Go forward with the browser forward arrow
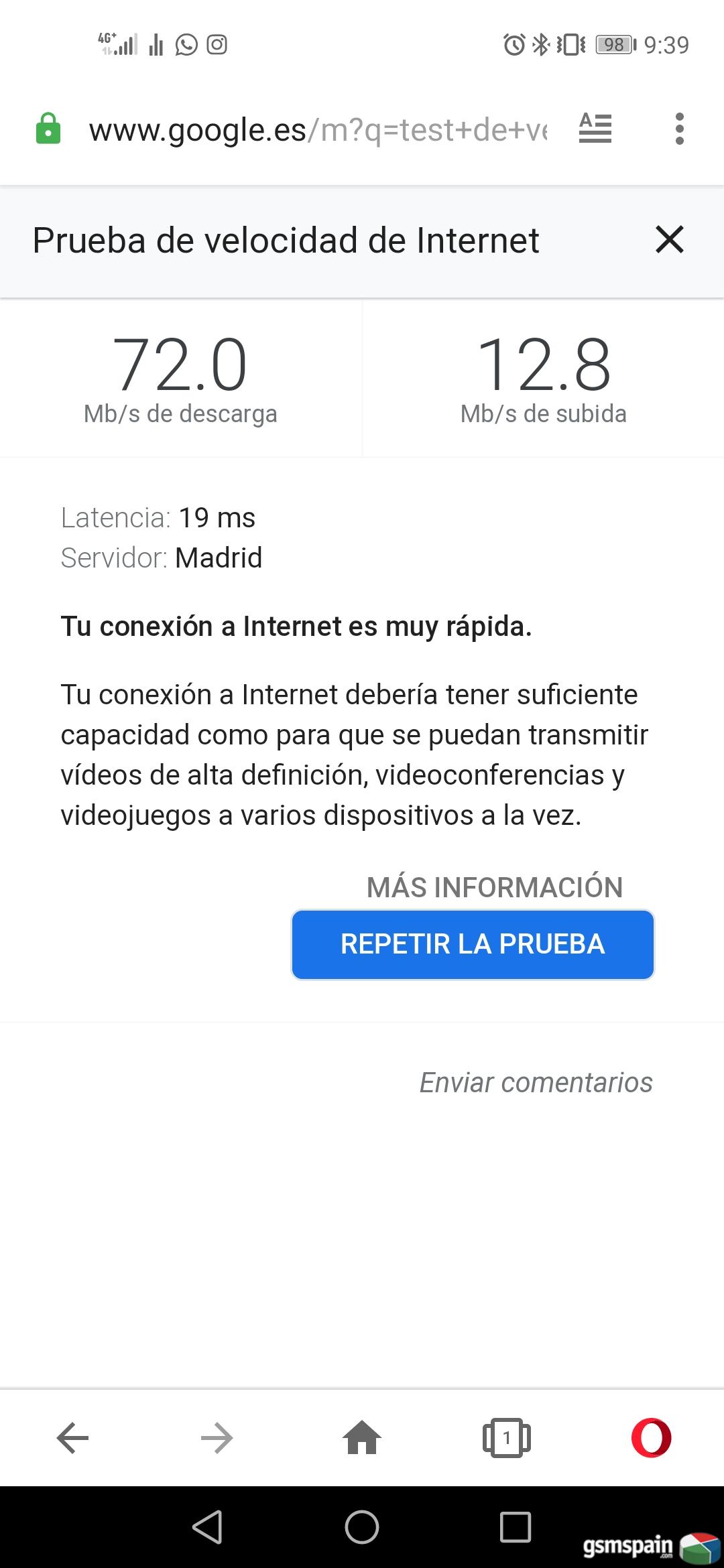Image resolution: width=724 pixels, height=1568 pixels. [217, 1438]
